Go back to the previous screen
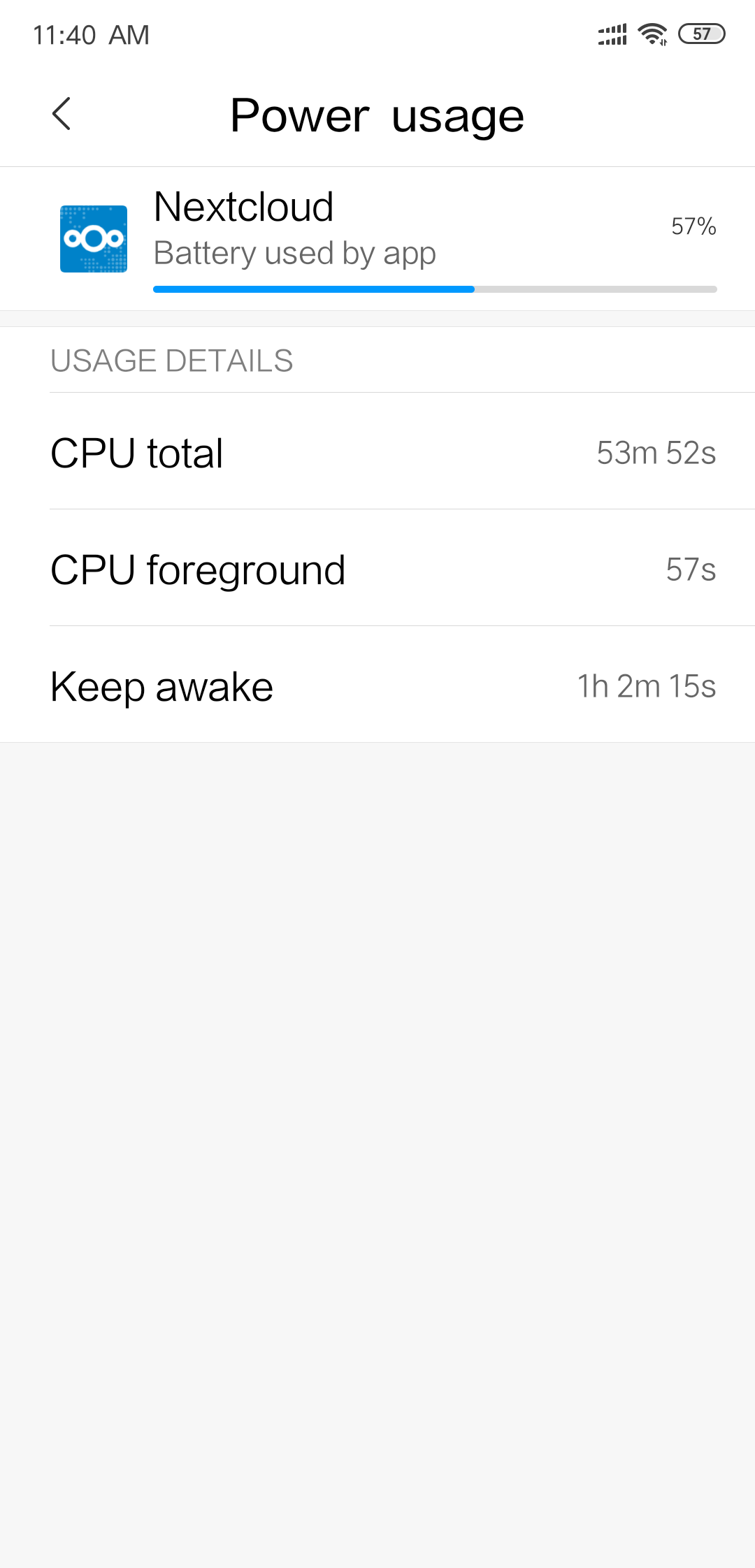 click(63, 114)
